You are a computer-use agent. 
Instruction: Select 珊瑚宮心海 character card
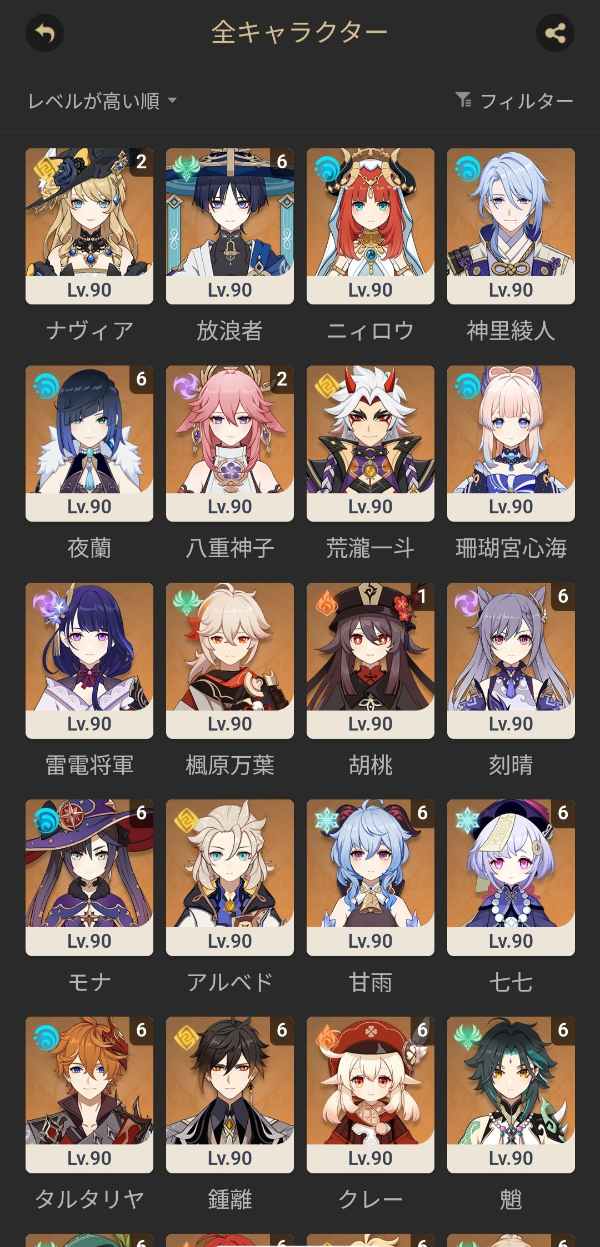click(511, 443)
